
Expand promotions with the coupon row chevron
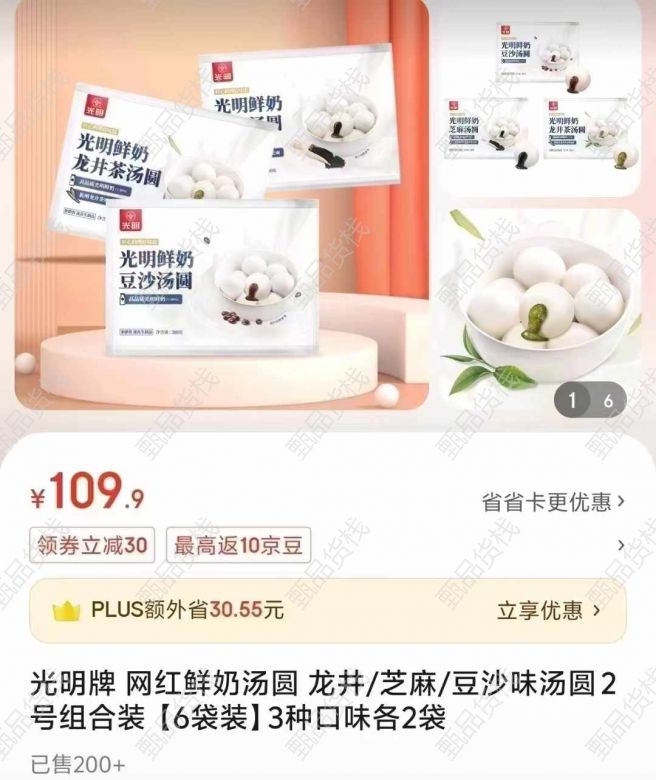tap(621, 546)
